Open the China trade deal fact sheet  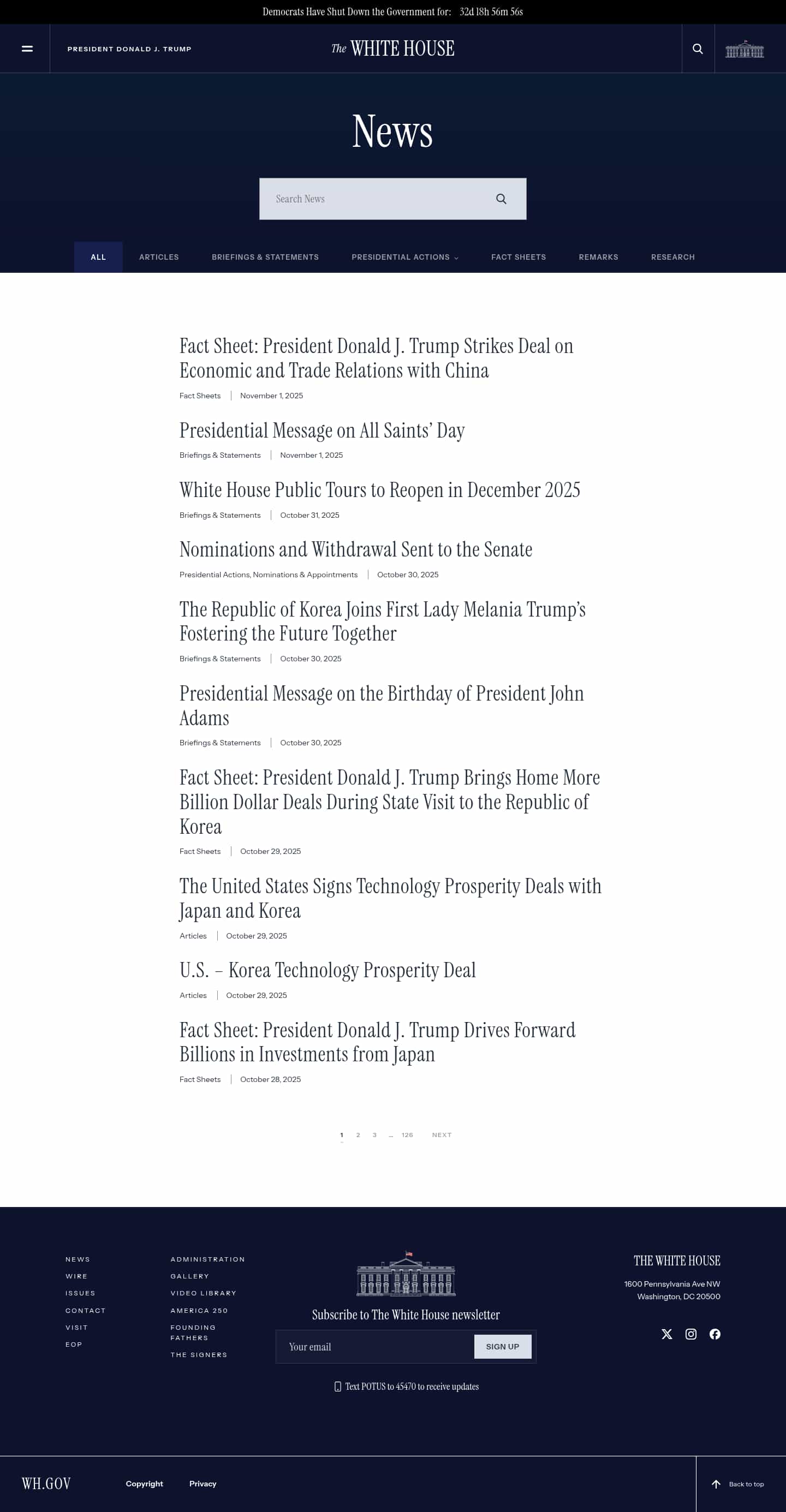[376, 358]
